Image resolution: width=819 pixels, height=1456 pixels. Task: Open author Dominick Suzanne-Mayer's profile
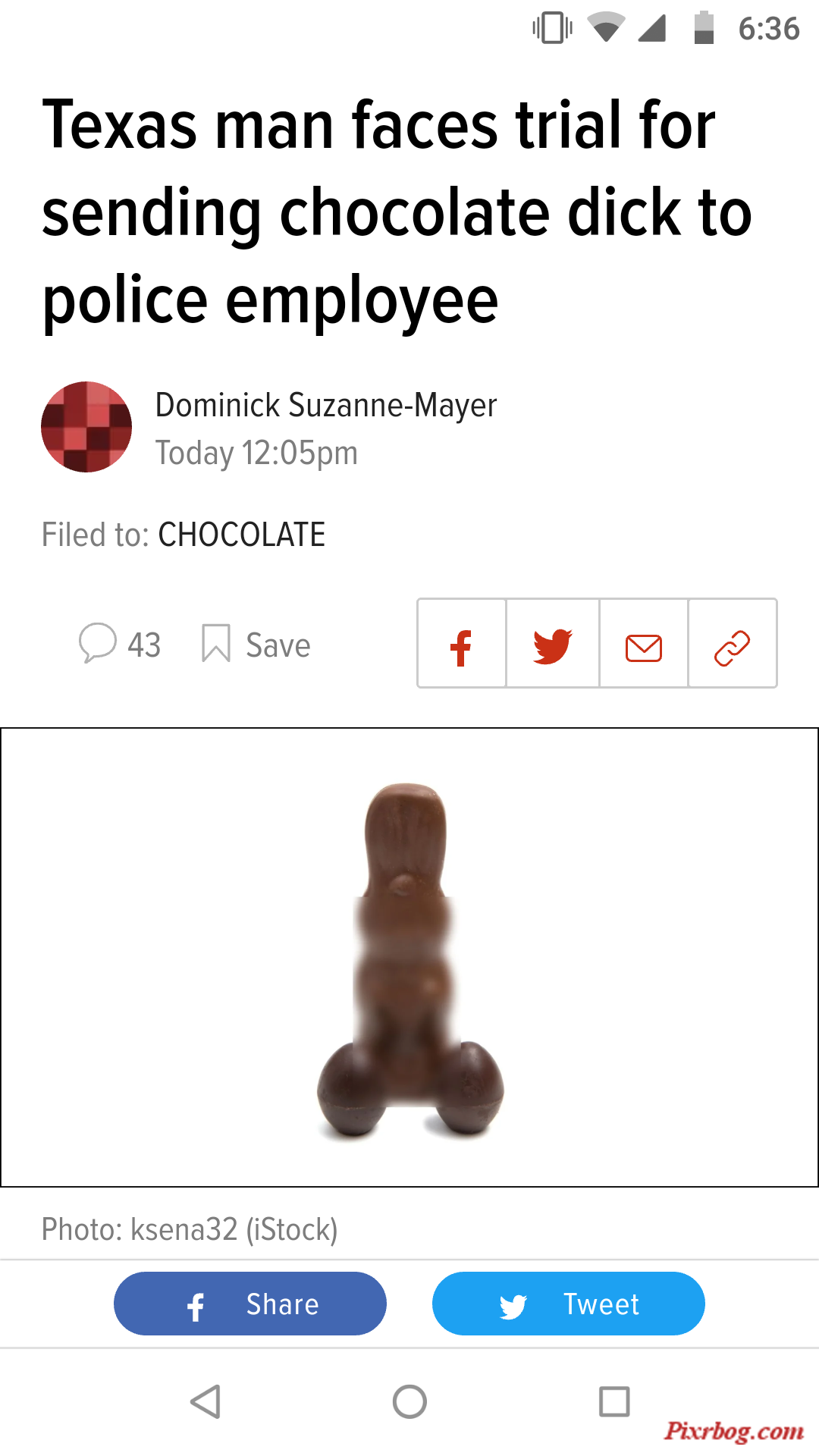pyautogui.click(x=326, y=405)
